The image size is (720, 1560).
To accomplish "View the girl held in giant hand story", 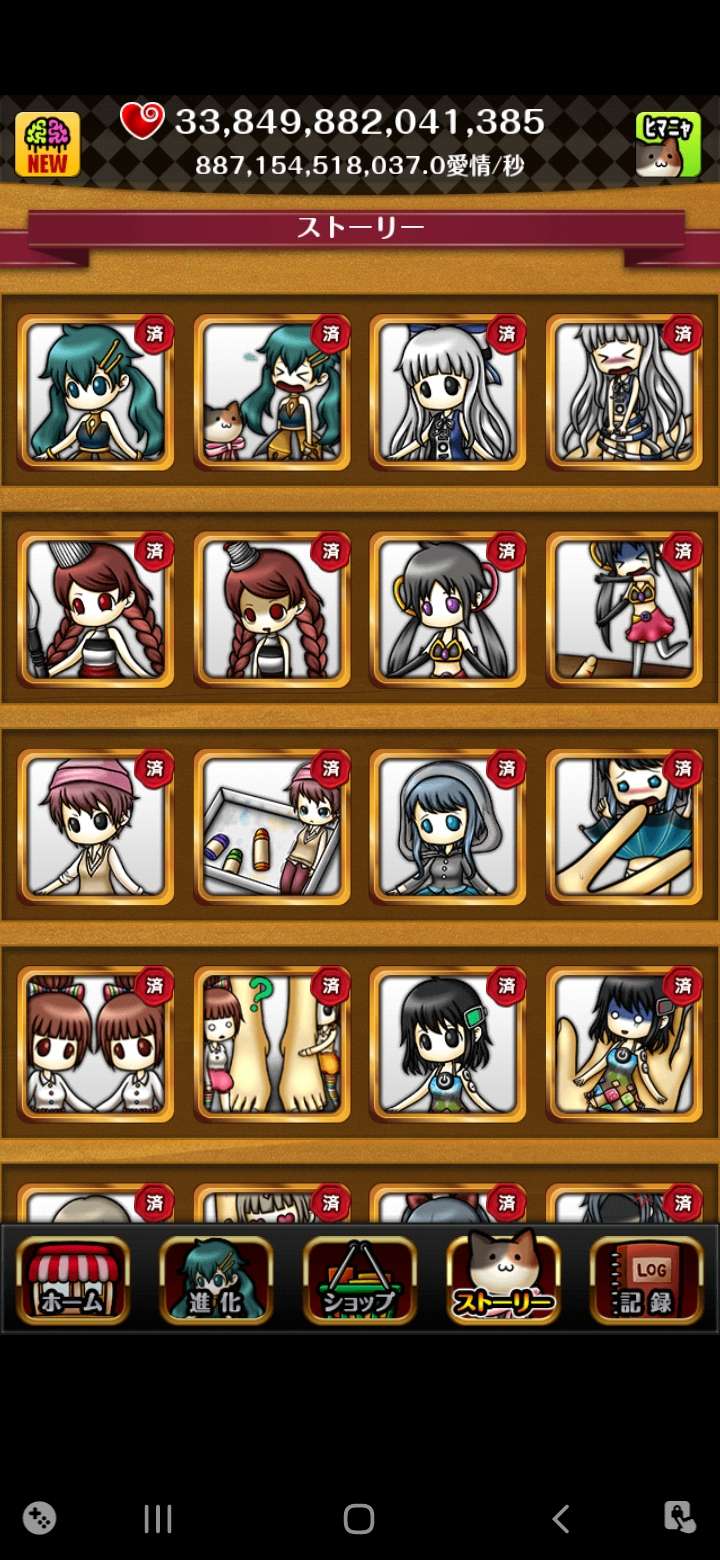I will (624, 1044).
